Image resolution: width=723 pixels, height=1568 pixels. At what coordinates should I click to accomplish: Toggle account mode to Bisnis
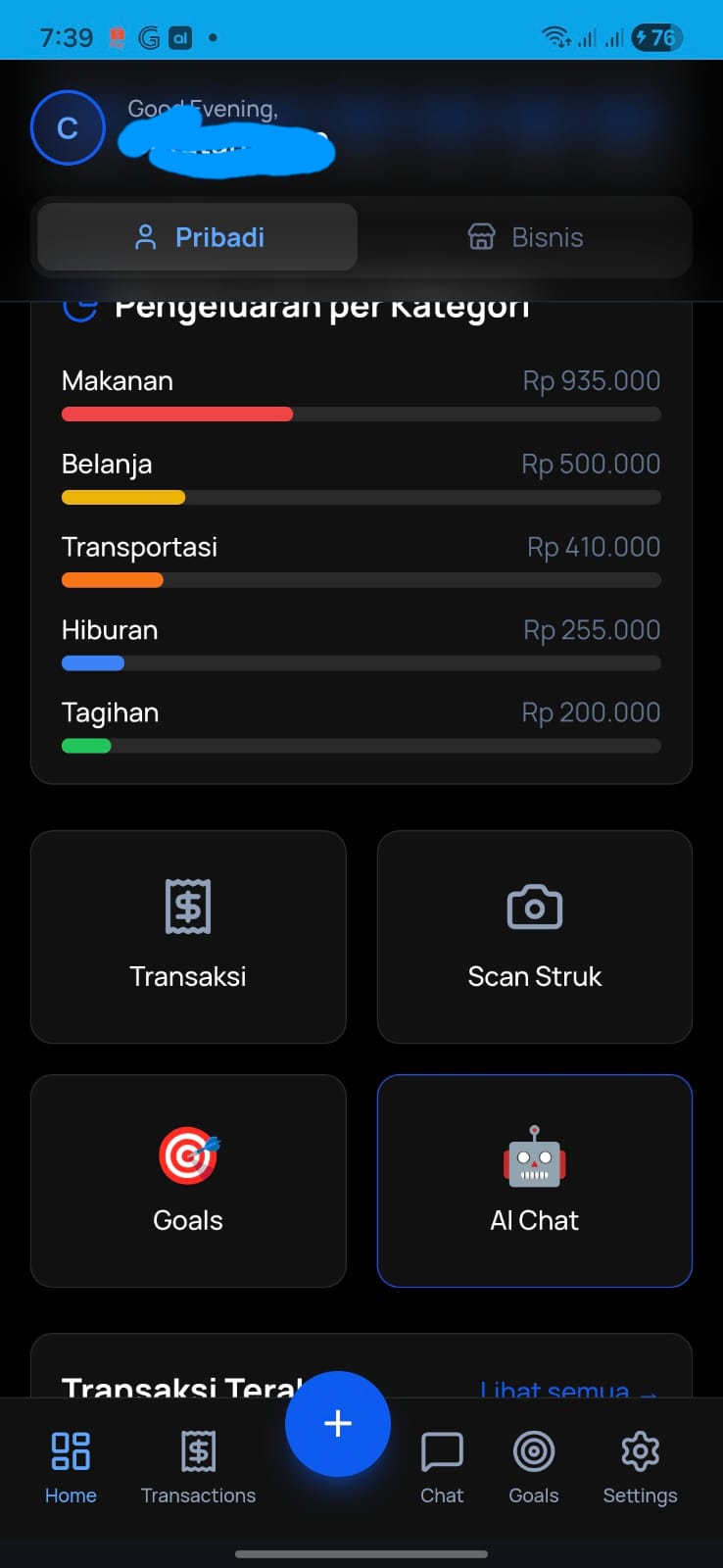click(x=525, y=236)
